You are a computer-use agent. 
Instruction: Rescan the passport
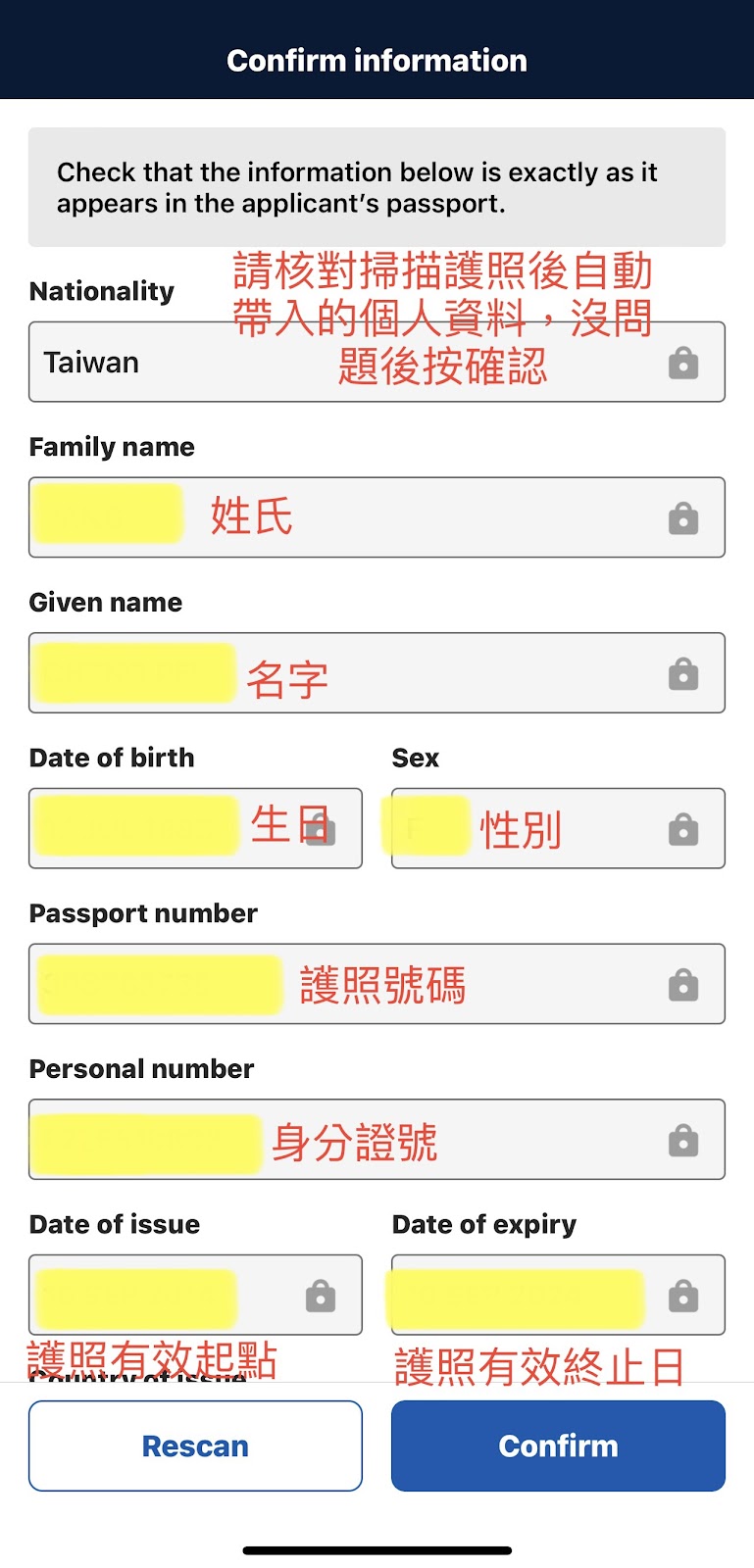pyautogui.click(x=195, y=1445)
